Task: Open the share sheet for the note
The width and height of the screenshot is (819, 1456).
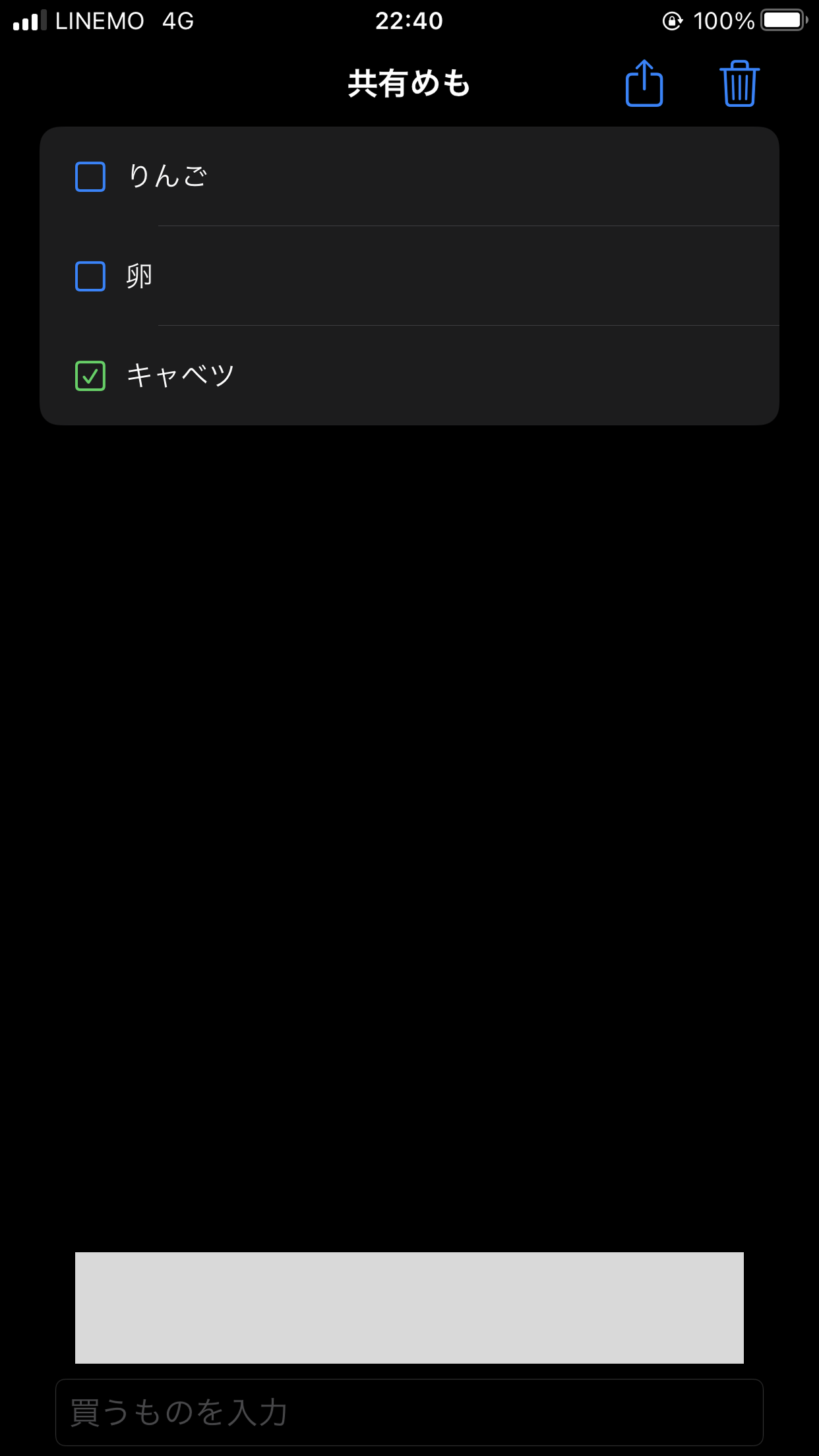Action: (x=644, y=84)
